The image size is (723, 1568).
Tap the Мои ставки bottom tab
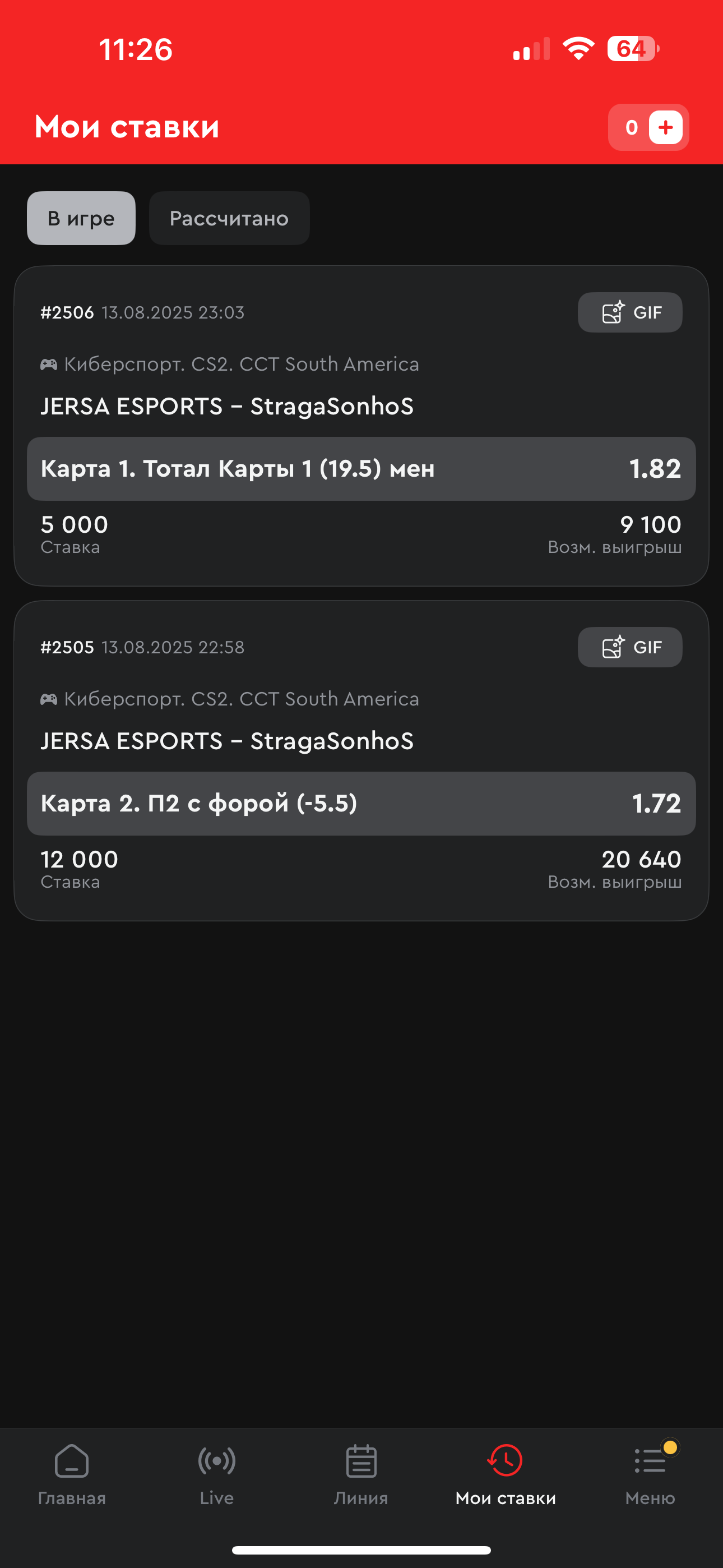tap(505, 1474)
